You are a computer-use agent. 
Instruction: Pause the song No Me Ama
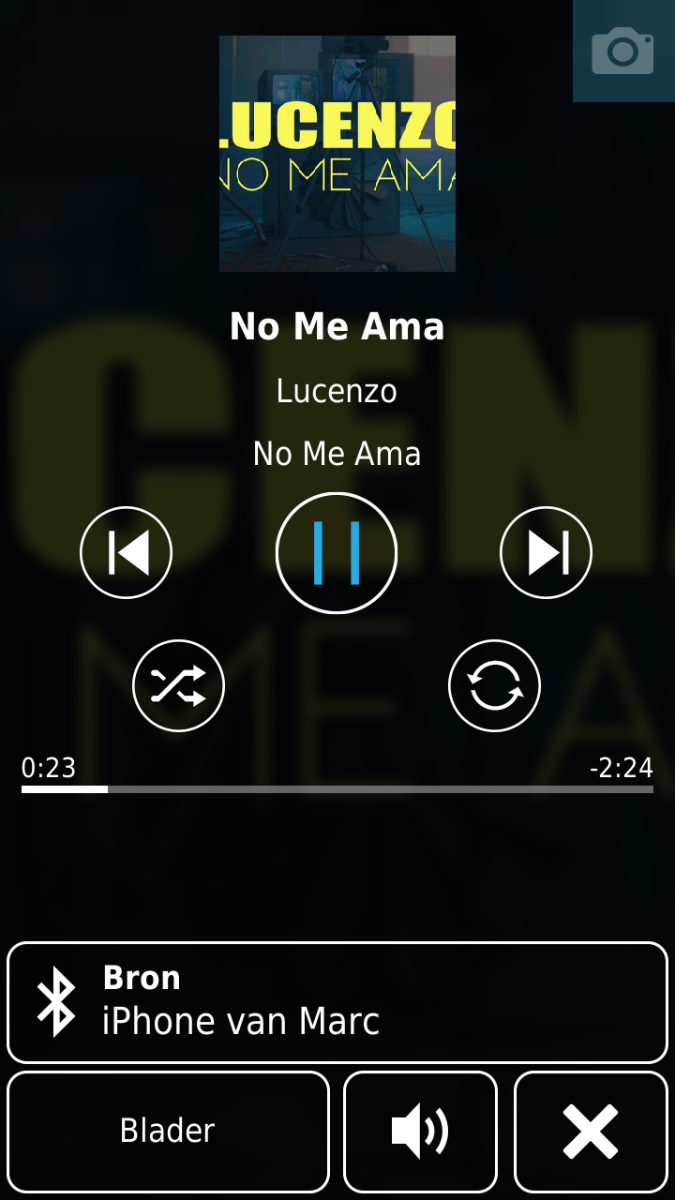pyautogui.click(x=336, y=553)
